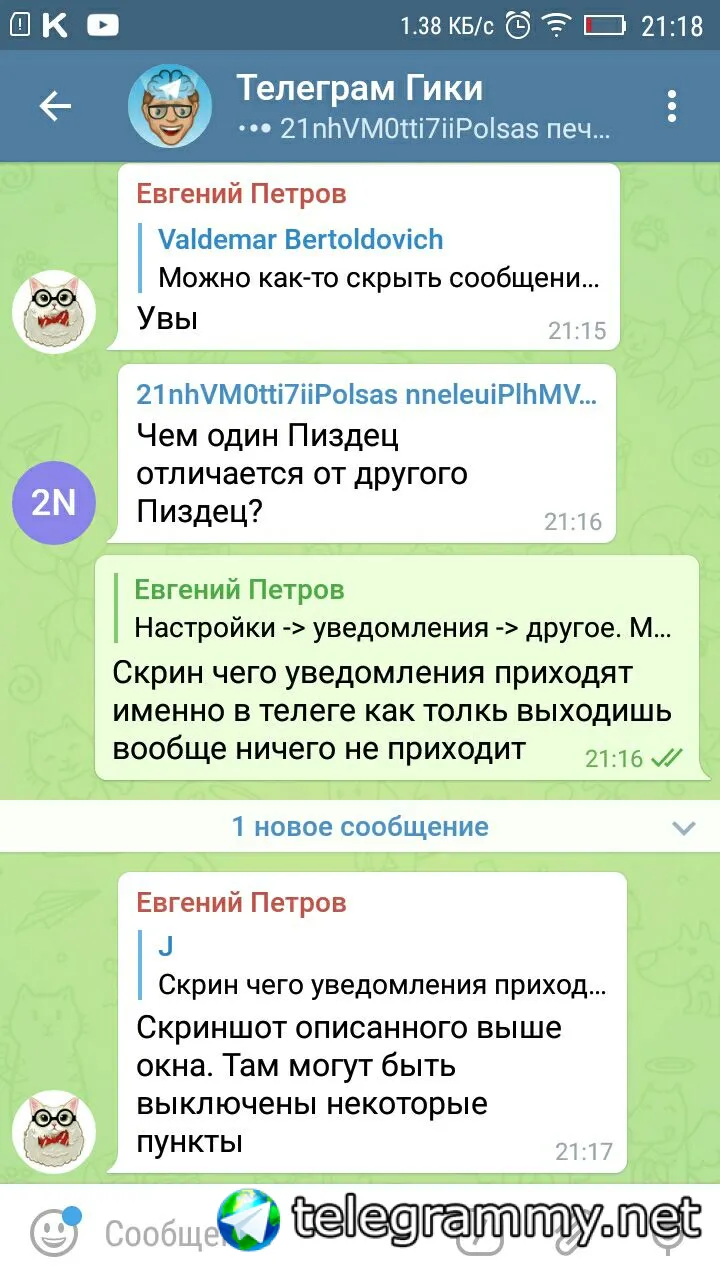Focus the Сообщение text input

tap(160, 1234)
